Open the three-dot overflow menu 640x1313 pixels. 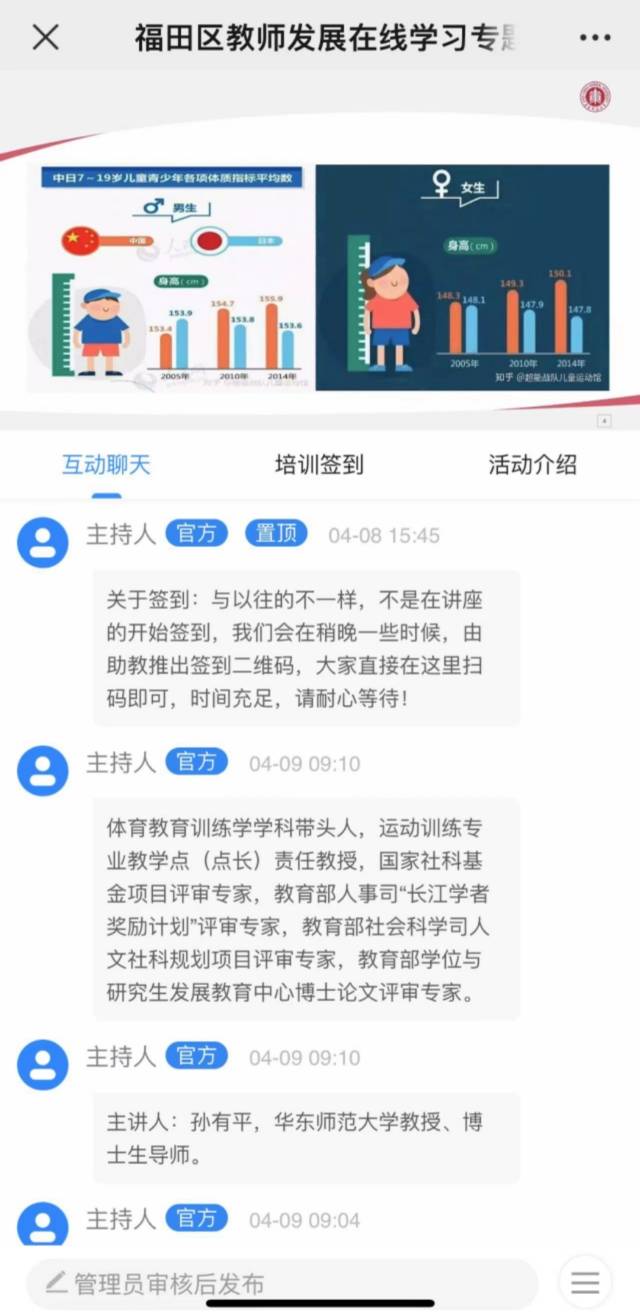click(594, 38)
